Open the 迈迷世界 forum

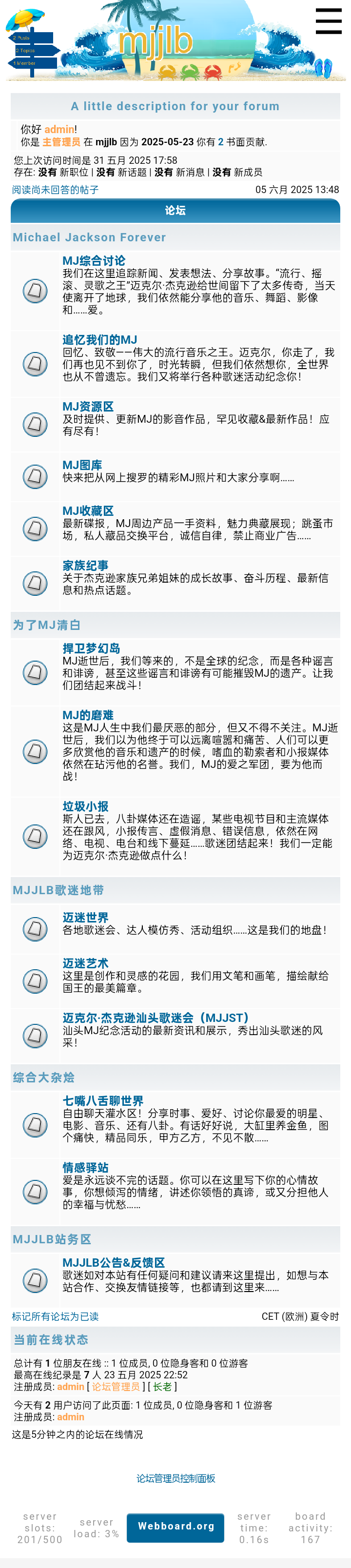point(85,917)
